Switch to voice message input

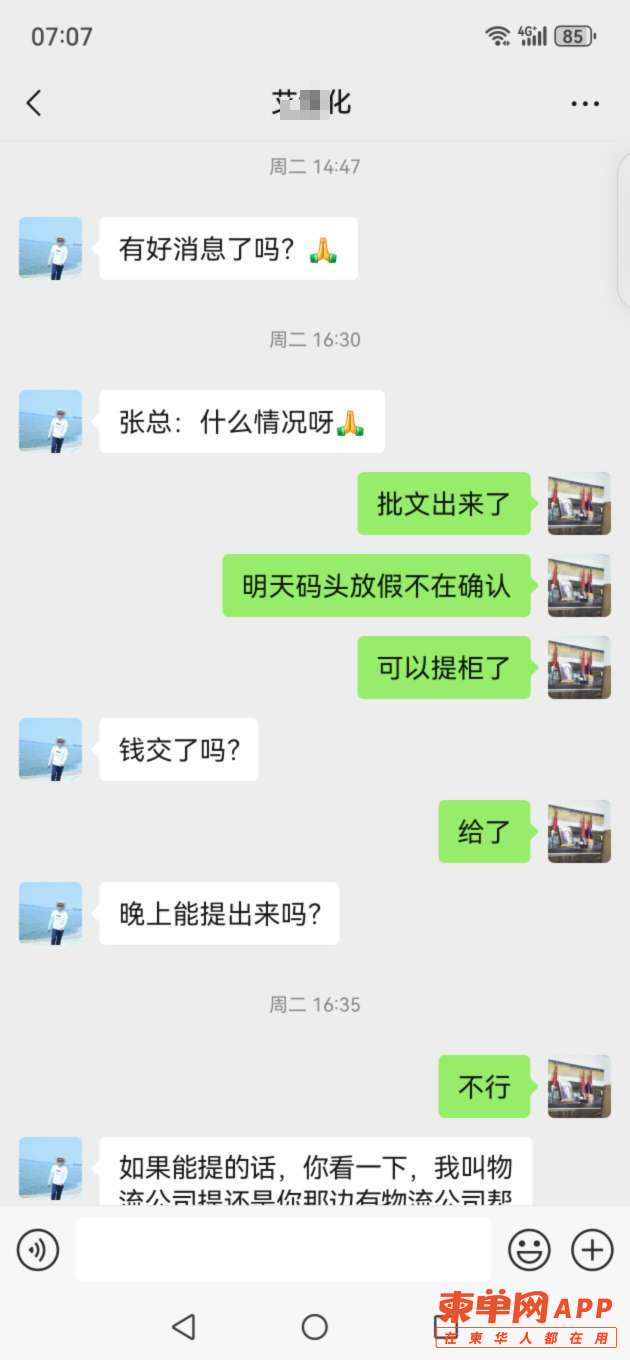pyautogui.click(x=38, y=1250)
